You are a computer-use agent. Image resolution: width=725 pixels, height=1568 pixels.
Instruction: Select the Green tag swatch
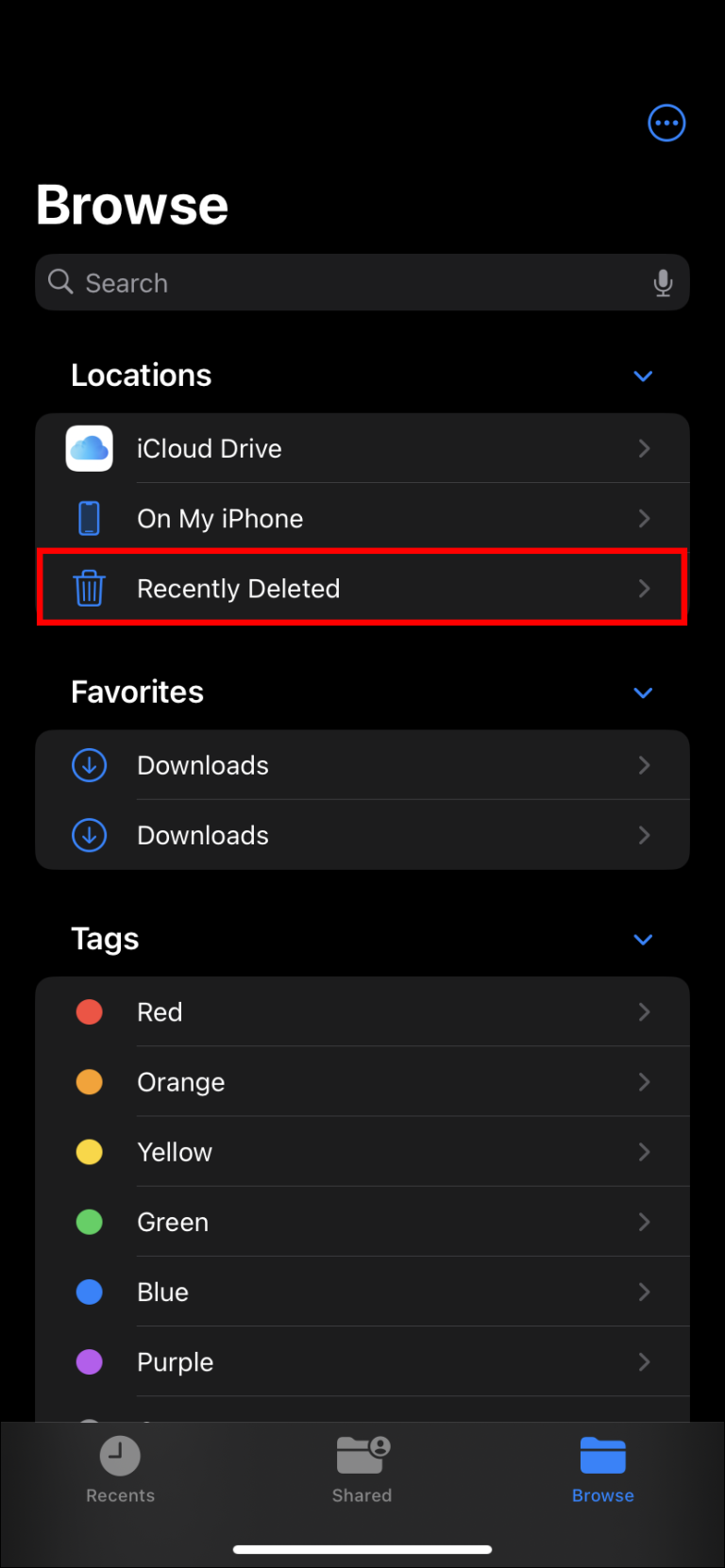pyautogui.click(x=89, y=1221)
